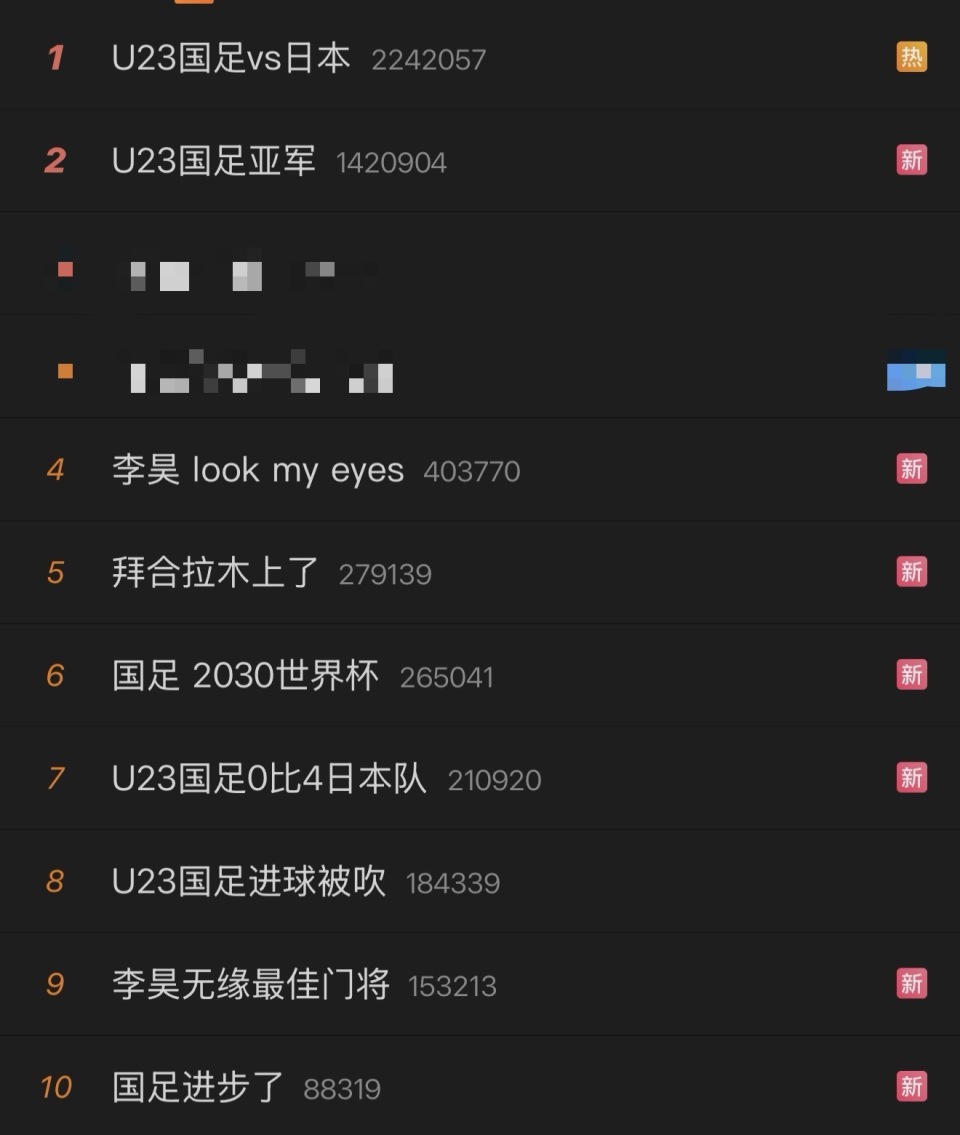
Task: Click the 新 badge next to U23国足0比4日本队
Action: click(x=912, y=778)
